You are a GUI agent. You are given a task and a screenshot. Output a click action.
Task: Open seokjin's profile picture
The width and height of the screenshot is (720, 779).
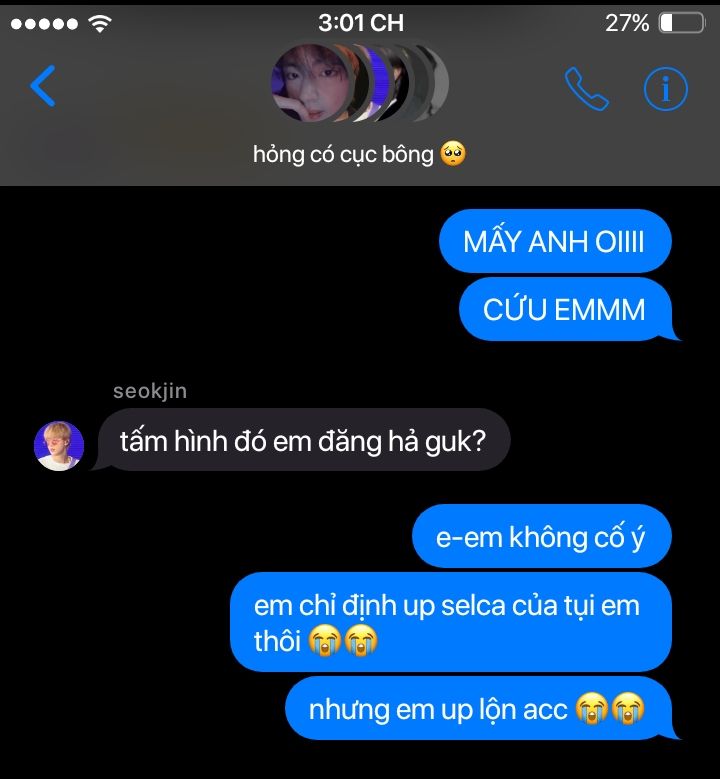(58, 445)
